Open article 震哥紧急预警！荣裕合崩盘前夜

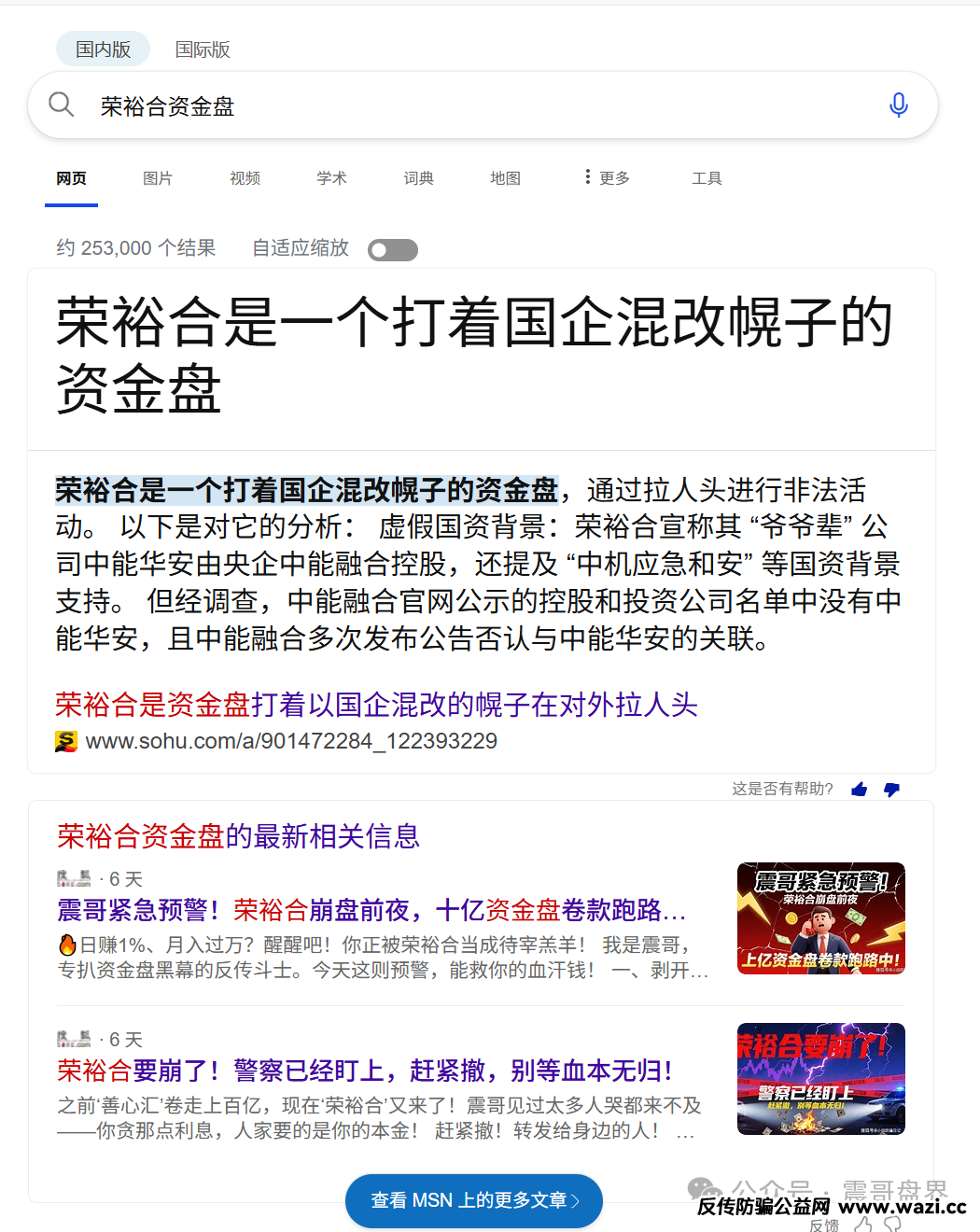(371, 910)
